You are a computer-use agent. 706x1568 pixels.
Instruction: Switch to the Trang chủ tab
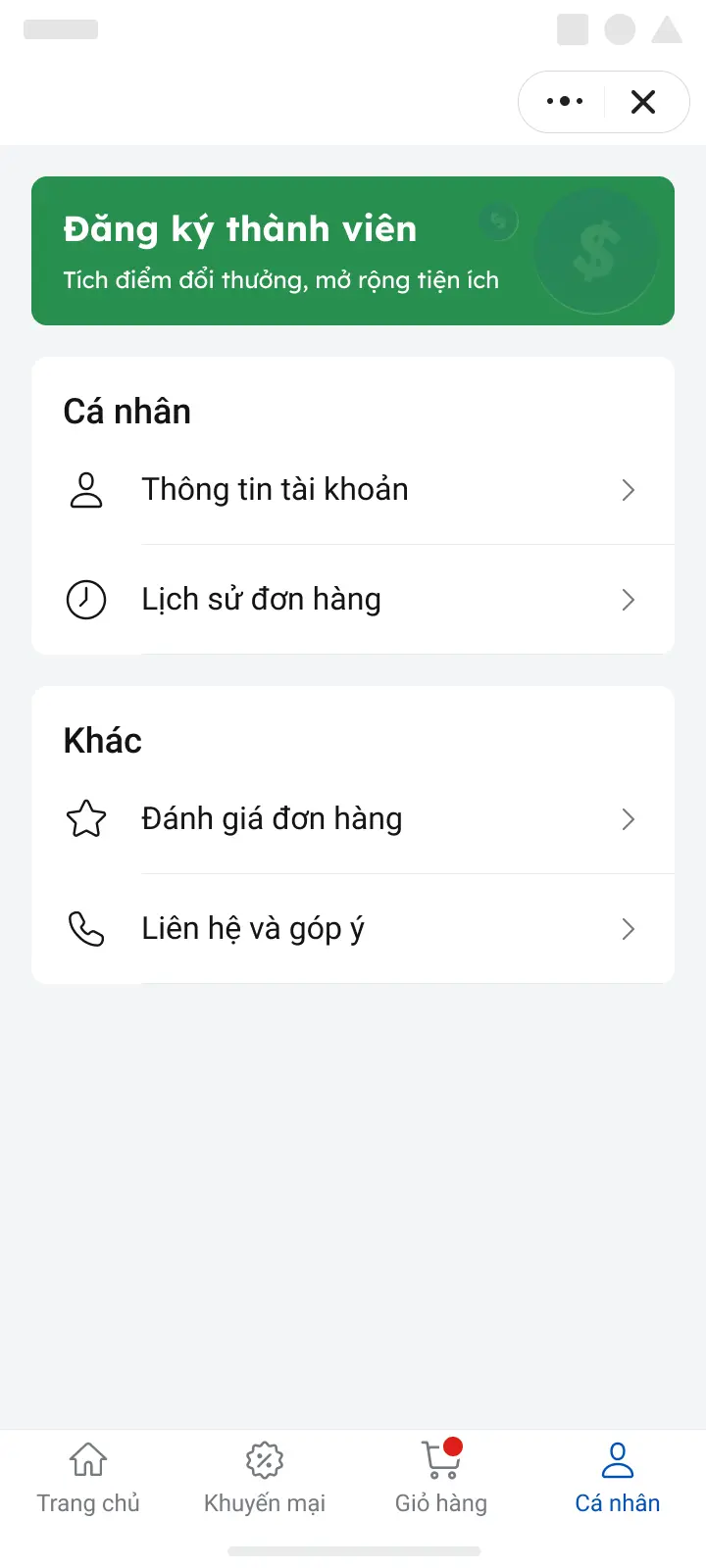pos(88,1478)
